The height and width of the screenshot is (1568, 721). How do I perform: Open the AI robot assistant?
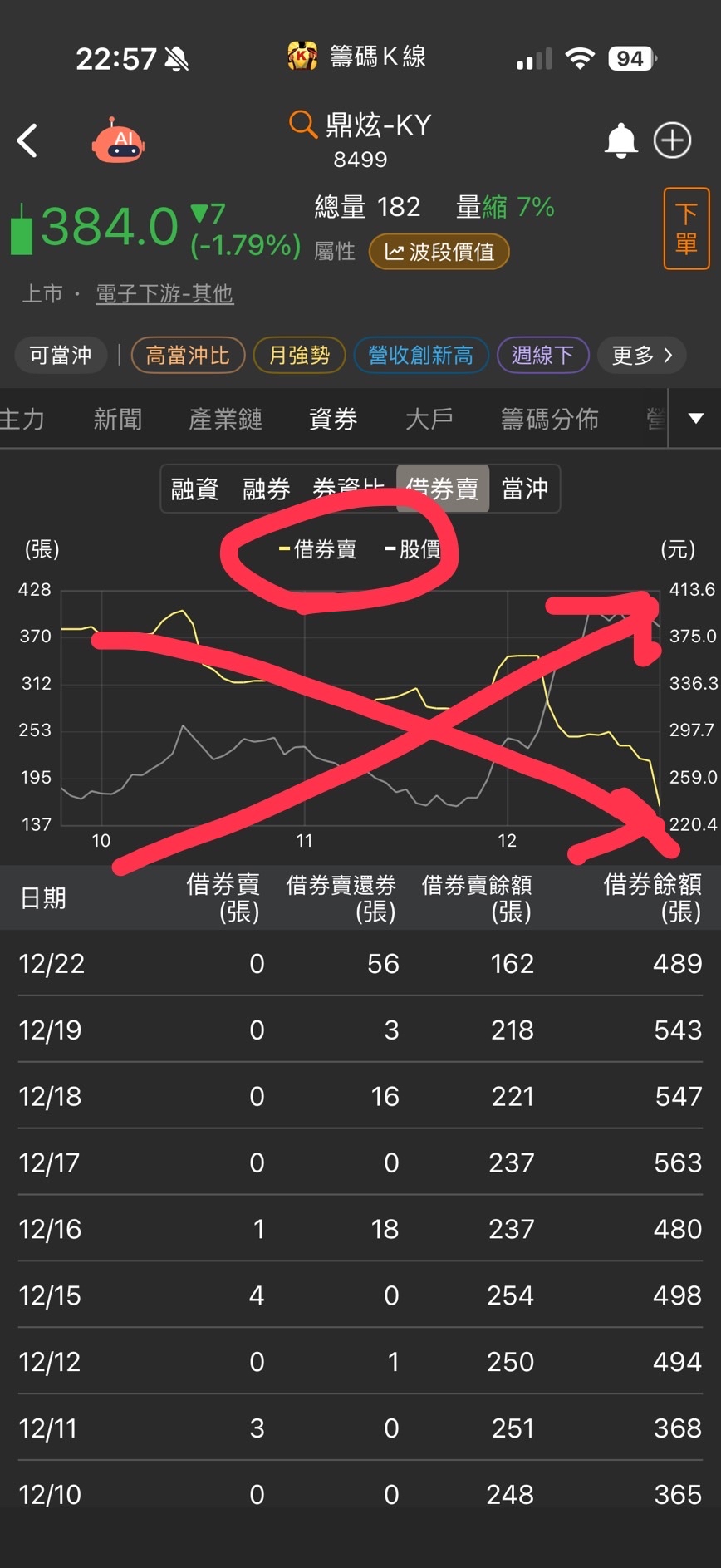click(118, 140)
